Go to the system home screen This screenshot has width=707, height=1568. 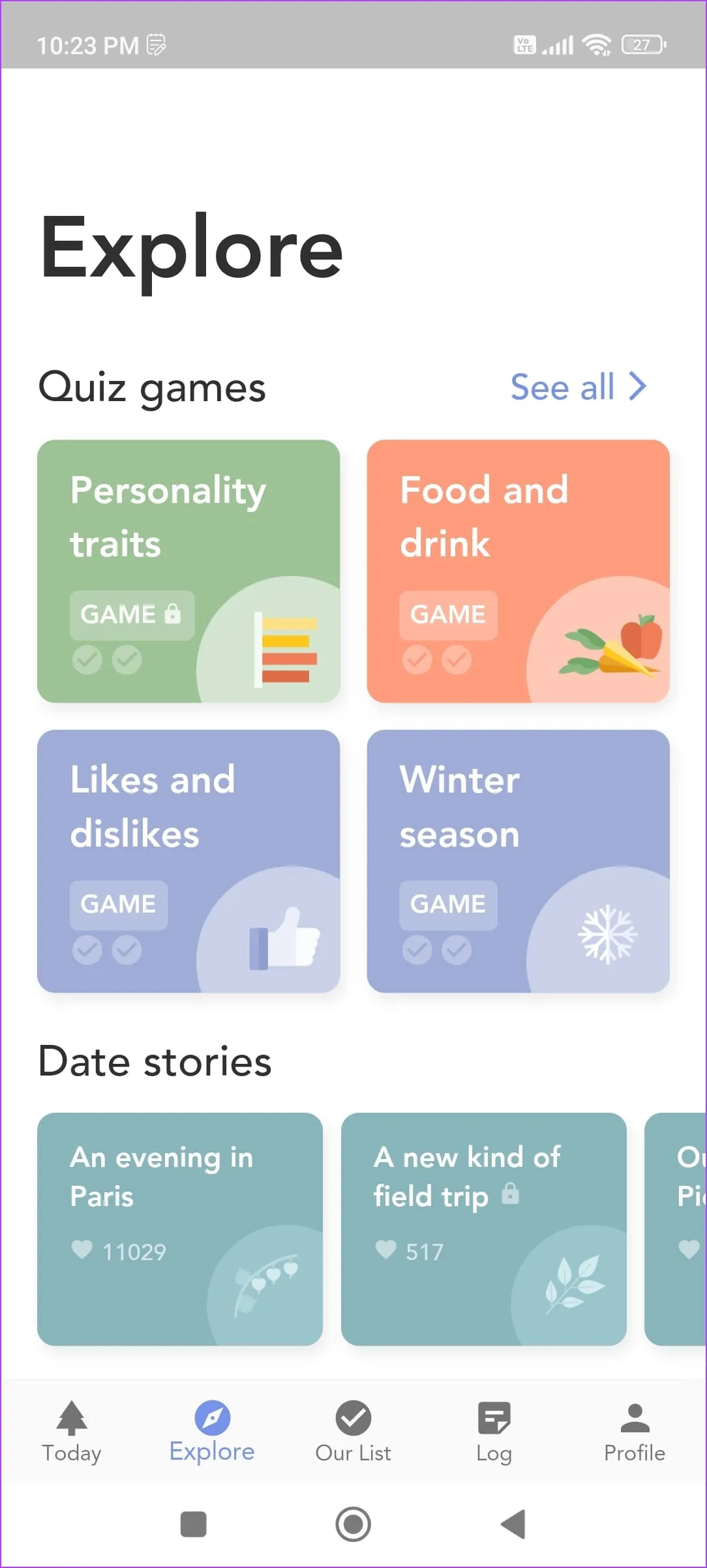353,1524
